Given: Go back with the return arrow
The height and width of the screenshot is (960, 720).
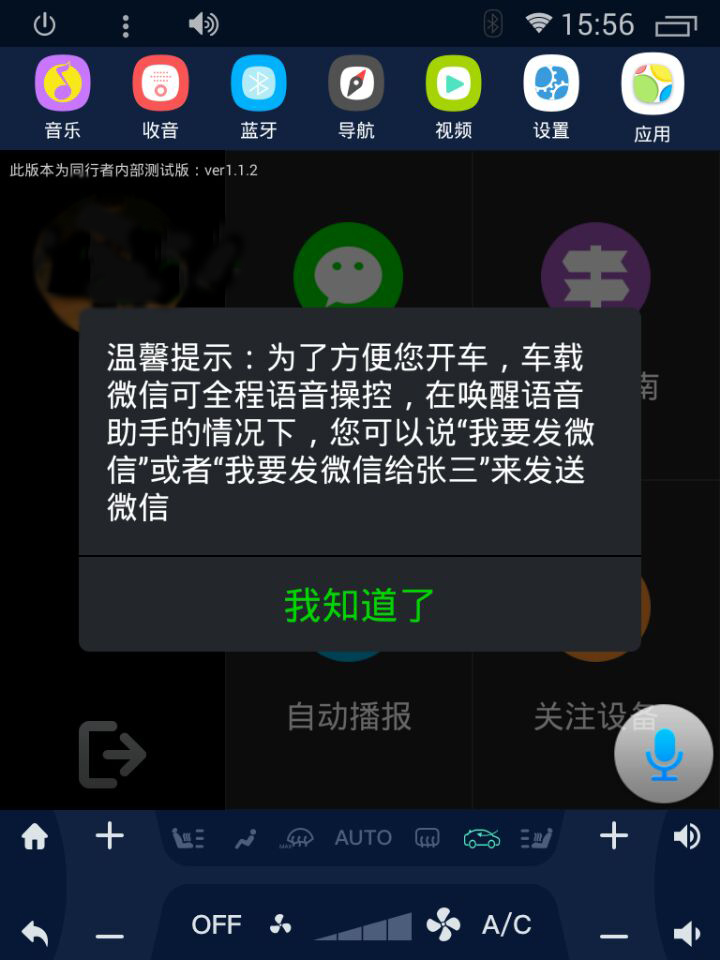Looking at the screenshot, I should [x=35, y=932].
